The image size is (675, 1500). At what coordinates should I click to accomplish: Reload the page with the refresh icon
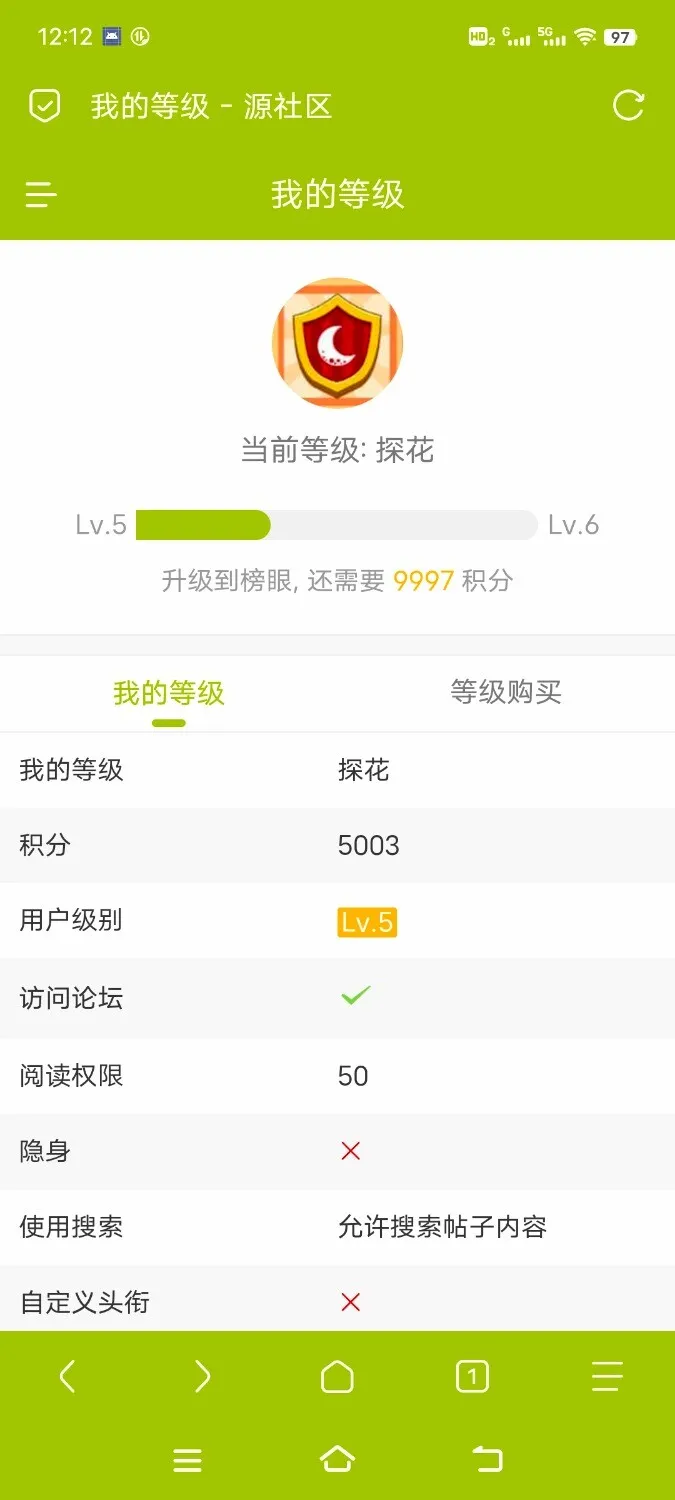click(628, 106)
